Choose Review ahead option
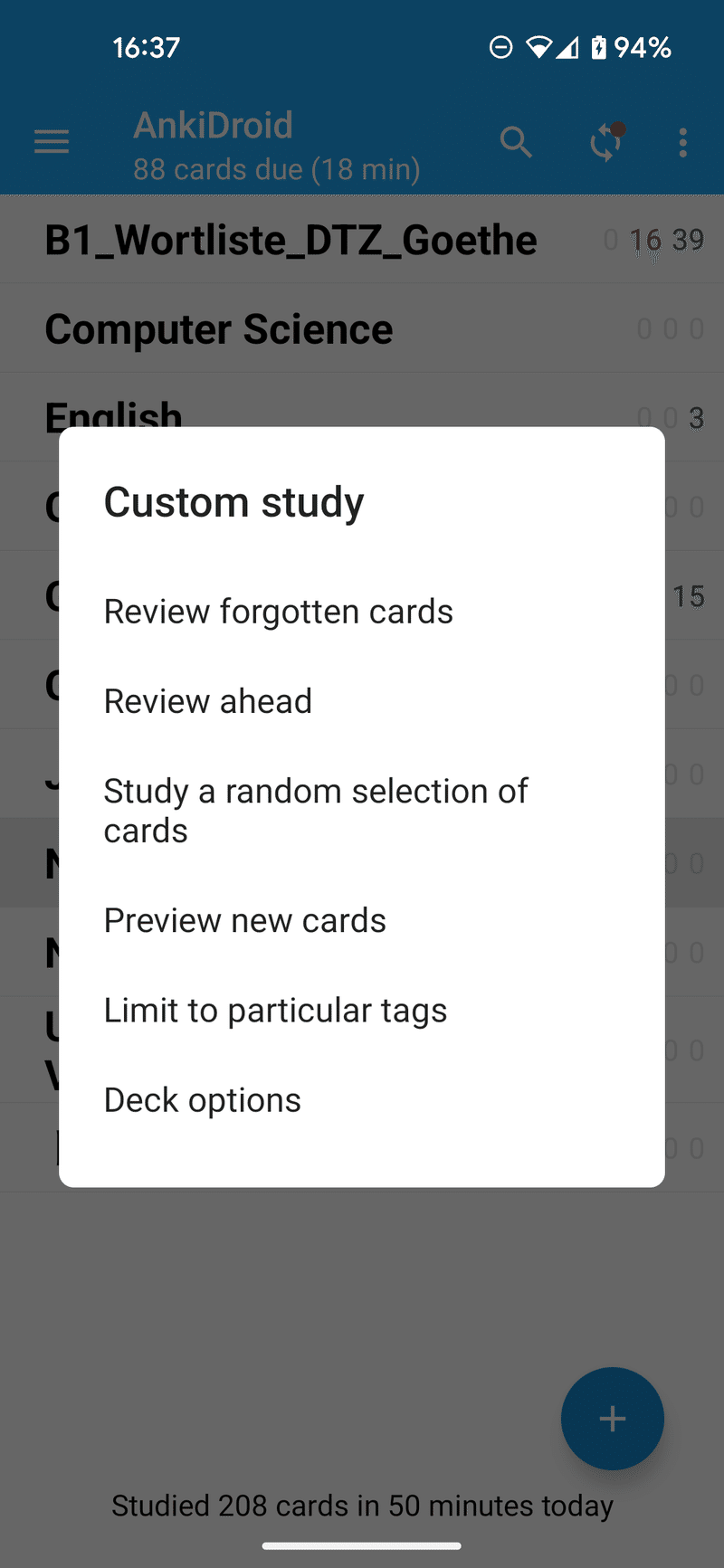 208,701
